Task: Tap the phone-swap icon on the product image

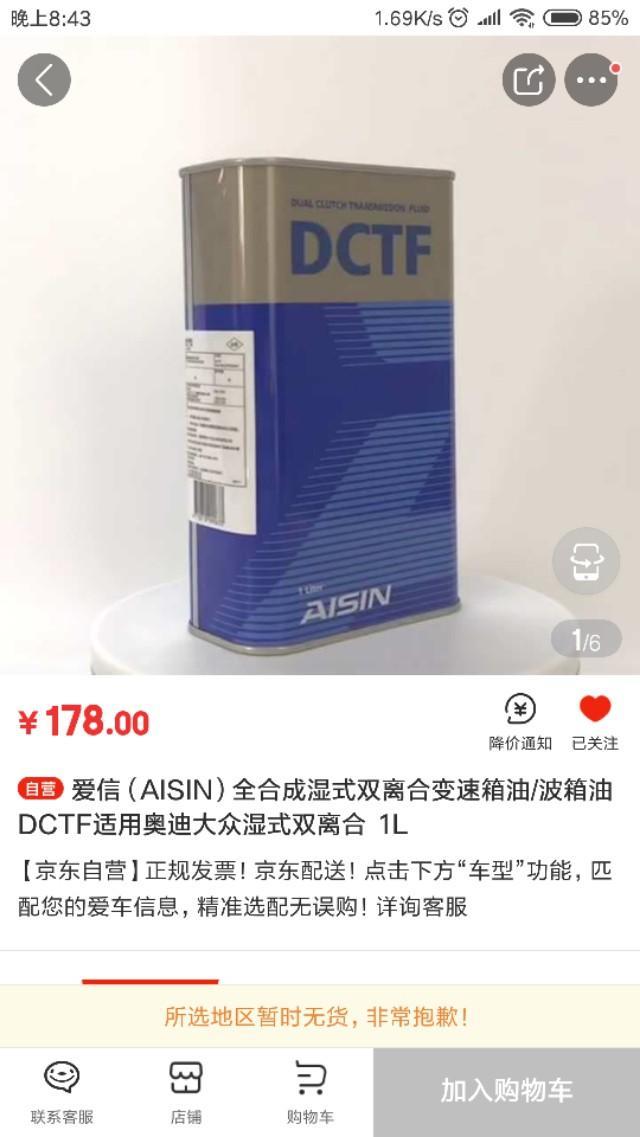Action: pos(586,561)
